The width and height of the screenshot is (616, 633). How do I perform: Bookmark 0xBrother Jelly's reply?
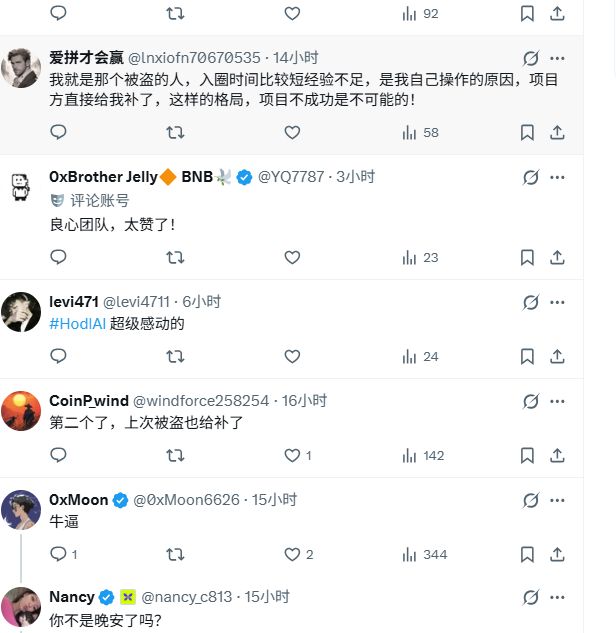click(x=527, y=257)
